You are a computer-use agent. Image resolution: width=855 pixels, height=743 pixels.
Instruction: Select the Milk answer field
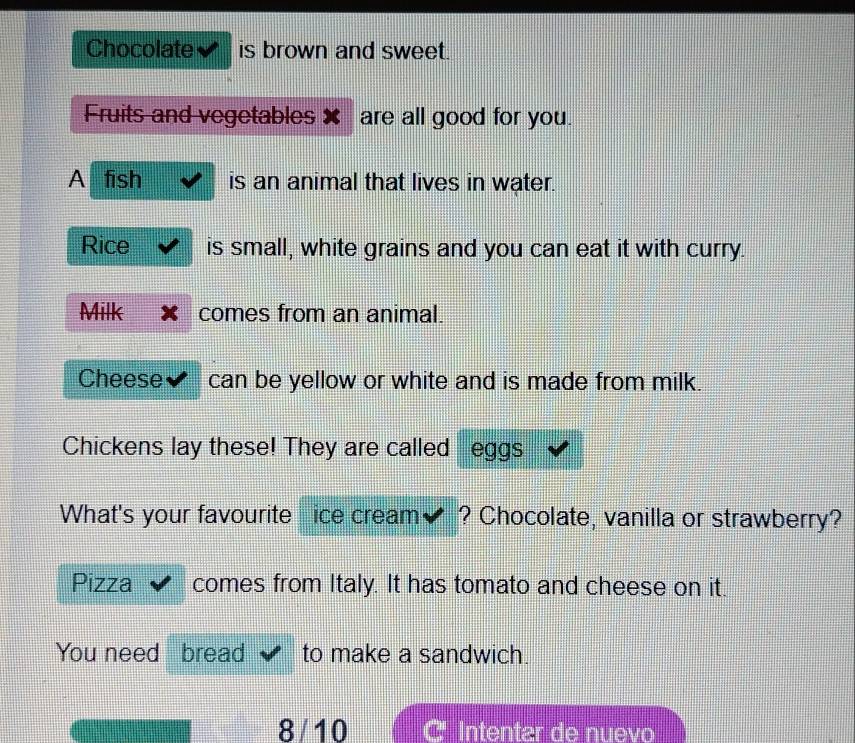(127, 313)
